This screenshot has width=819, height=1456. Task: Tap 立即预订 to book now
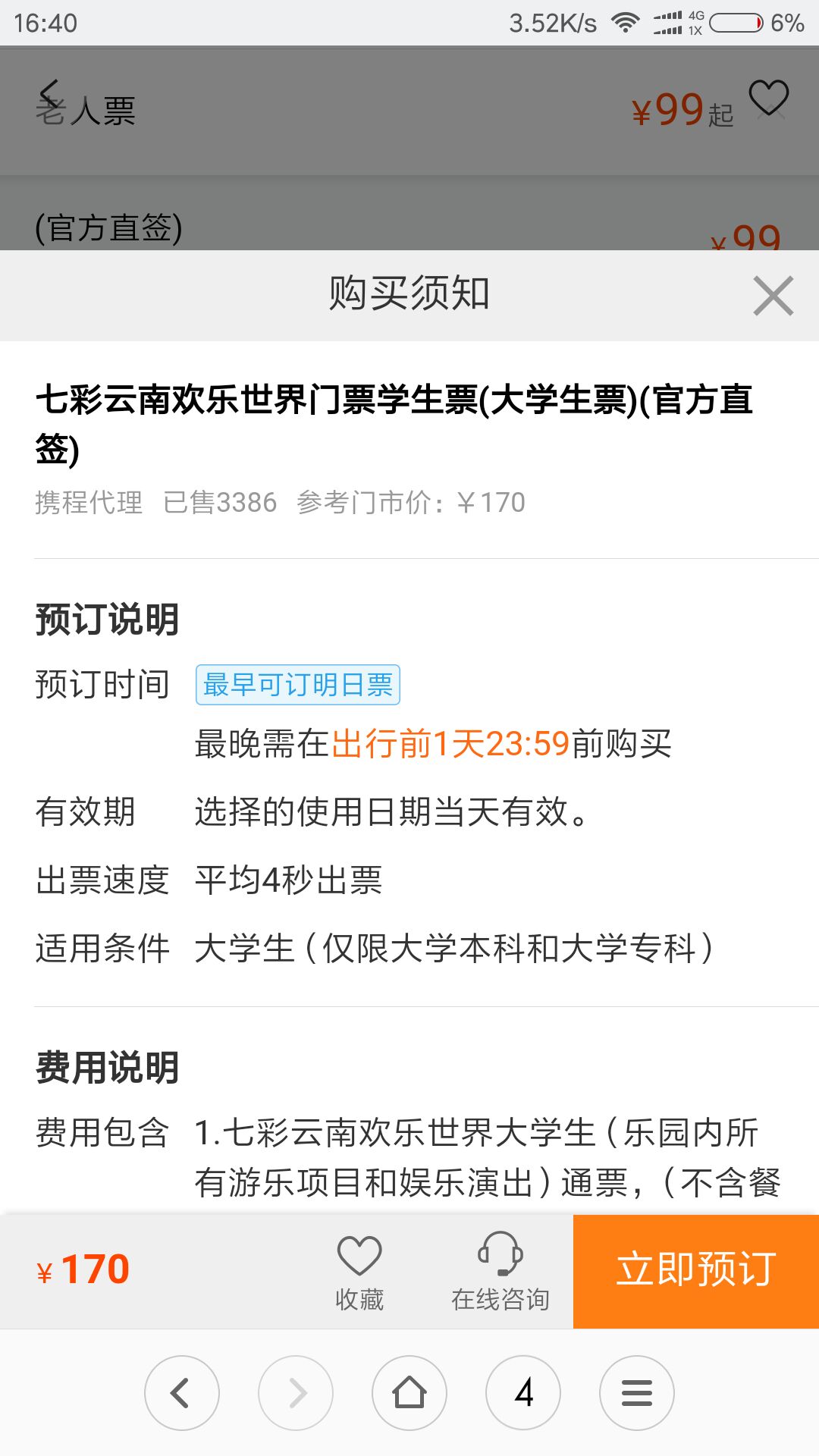click(x=695, y=1271)
